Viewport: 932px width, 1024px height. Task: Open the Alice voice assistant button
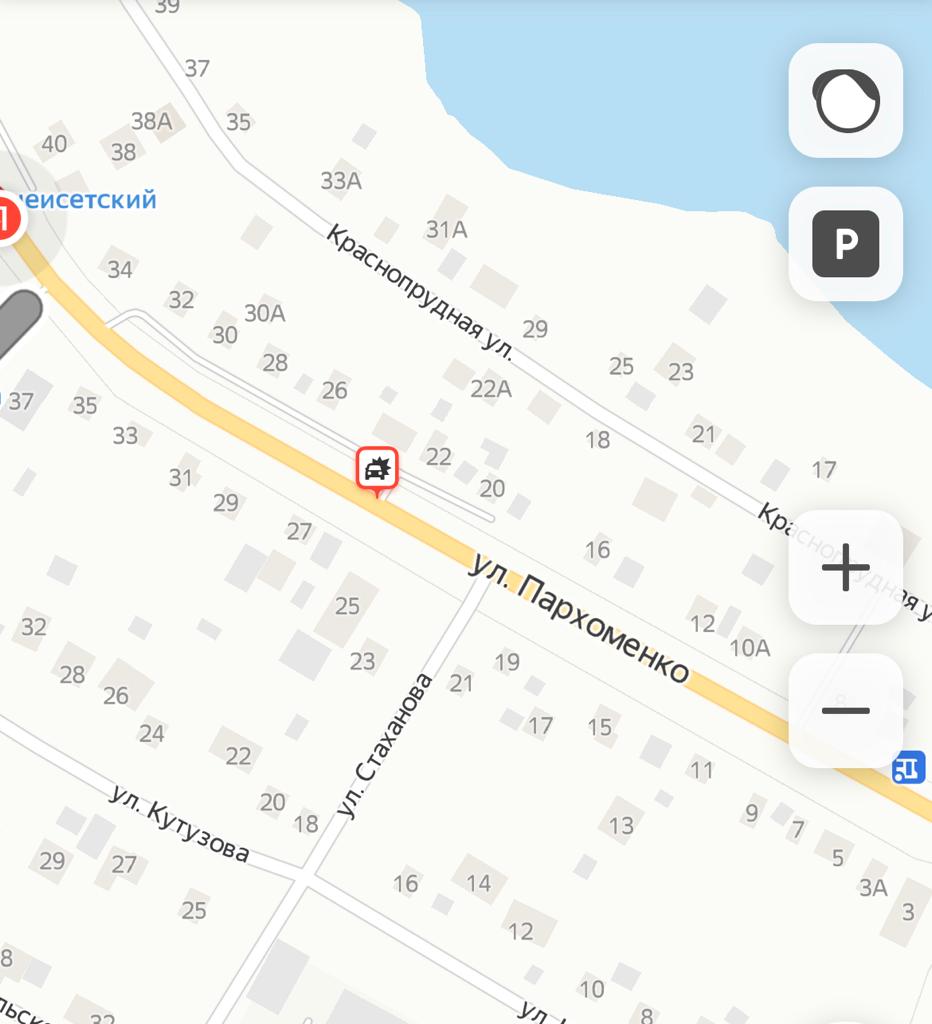pos(846,101)
